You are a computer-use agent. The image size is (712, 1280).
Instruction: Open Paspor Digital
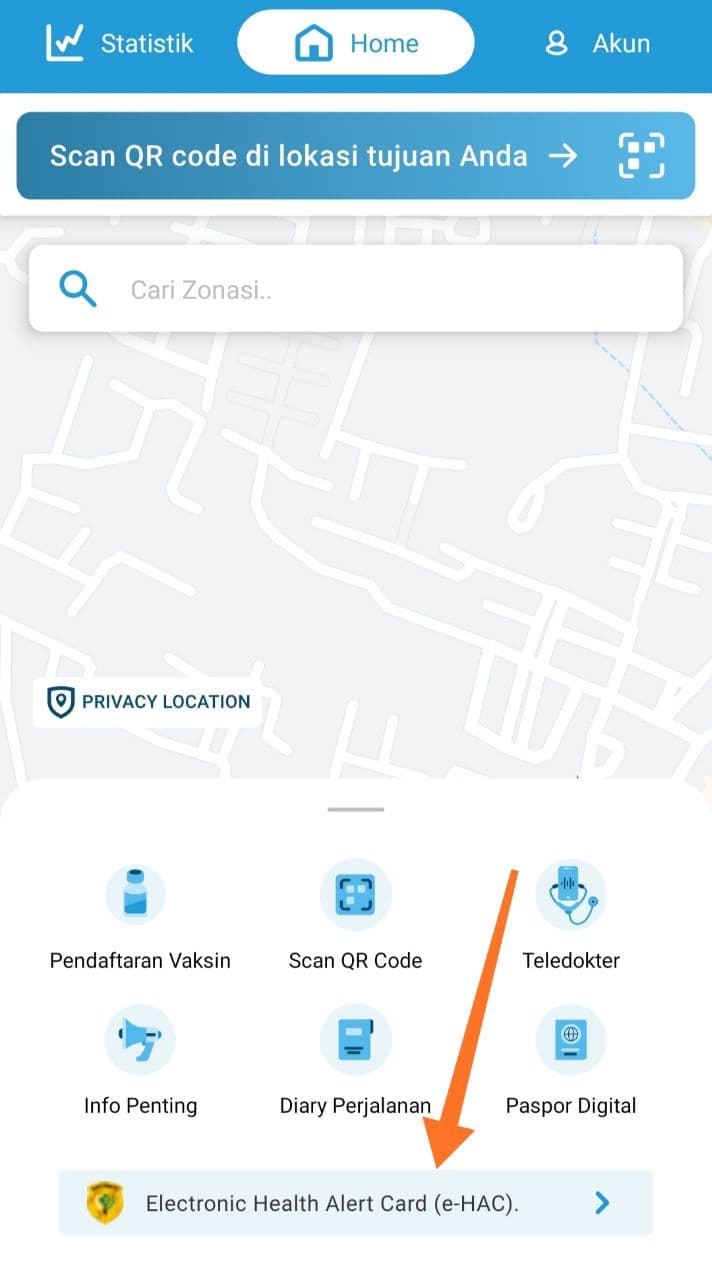tap(571, 1060)
